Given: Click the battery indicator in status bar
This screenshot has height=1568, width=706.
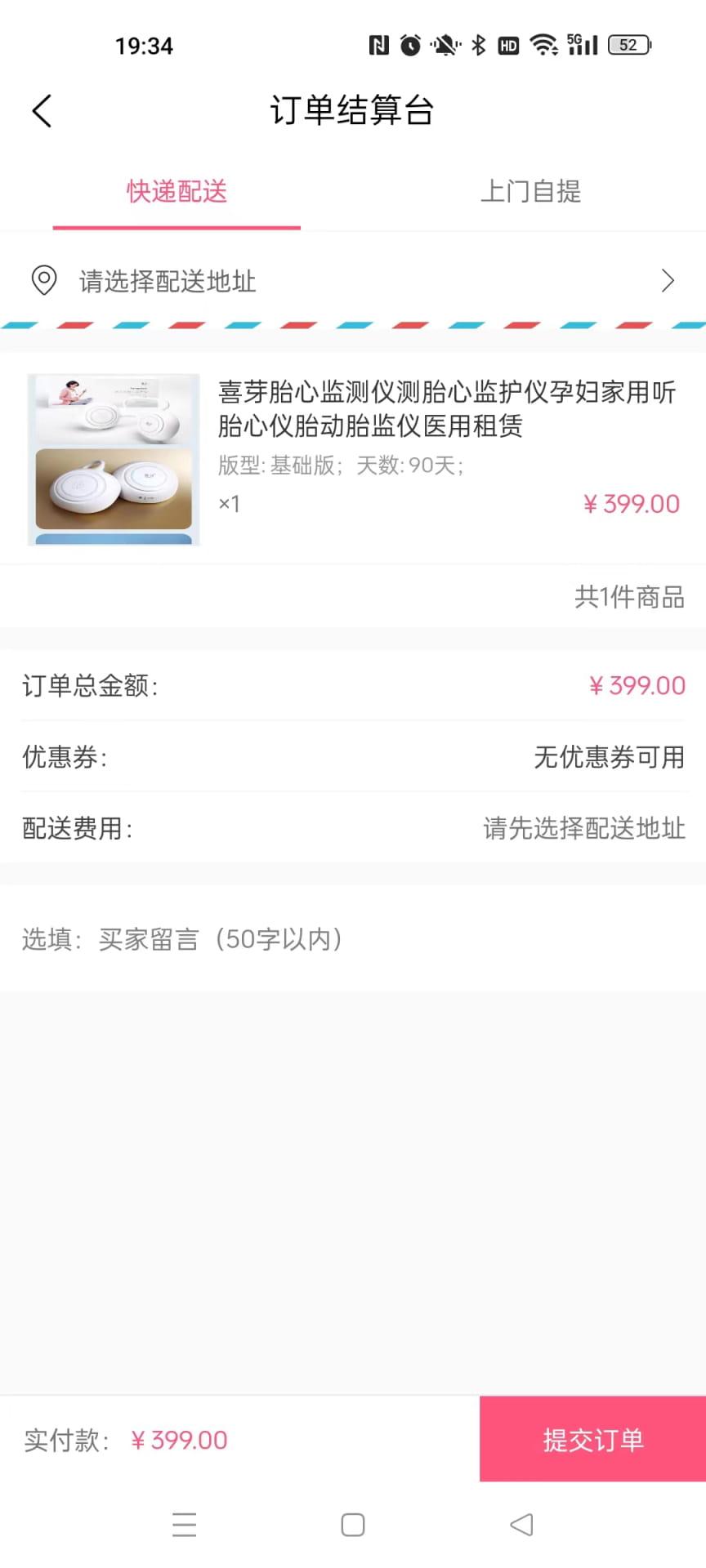Looking at the screenshot, I should [628, 45].
